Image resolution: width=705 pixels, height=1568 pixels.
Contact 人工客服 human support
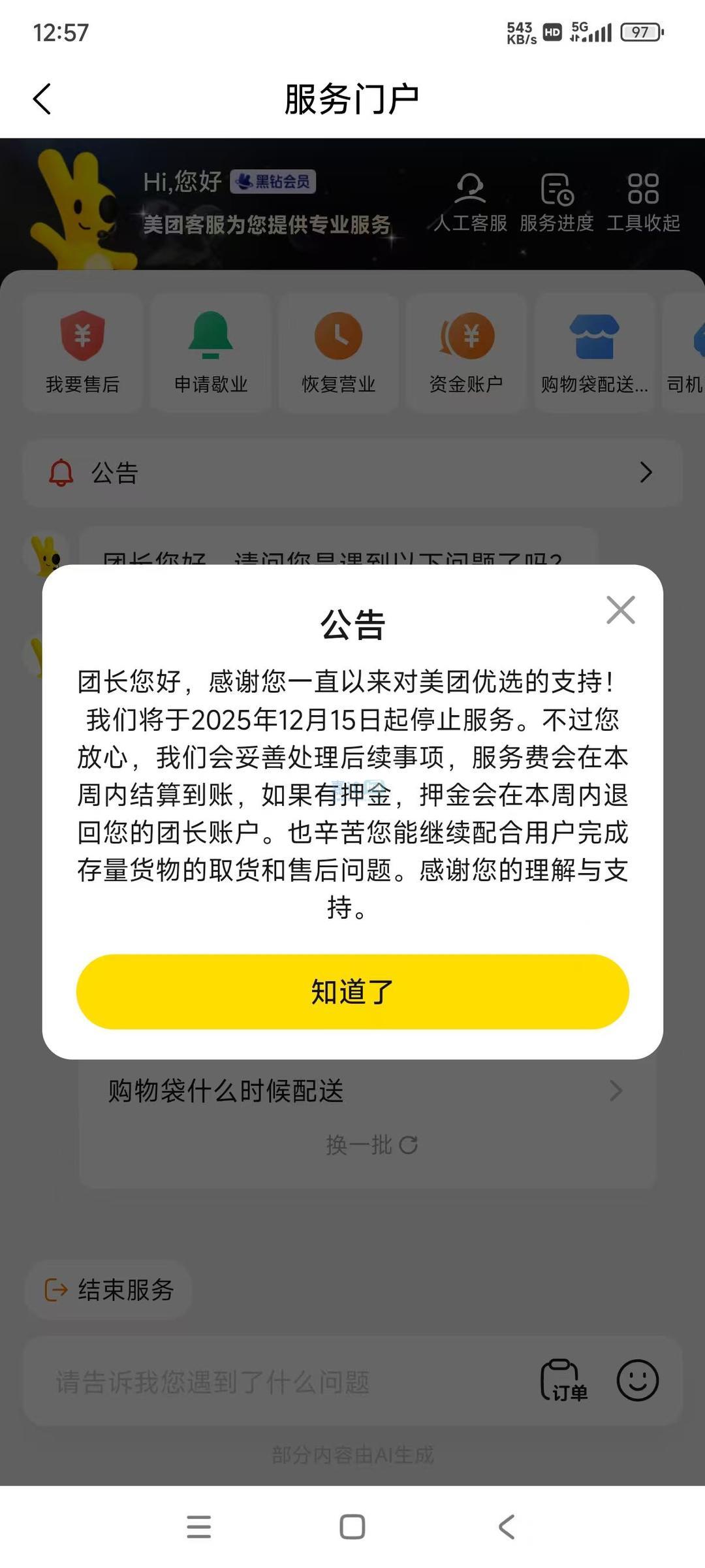click(x=470, y=202)
